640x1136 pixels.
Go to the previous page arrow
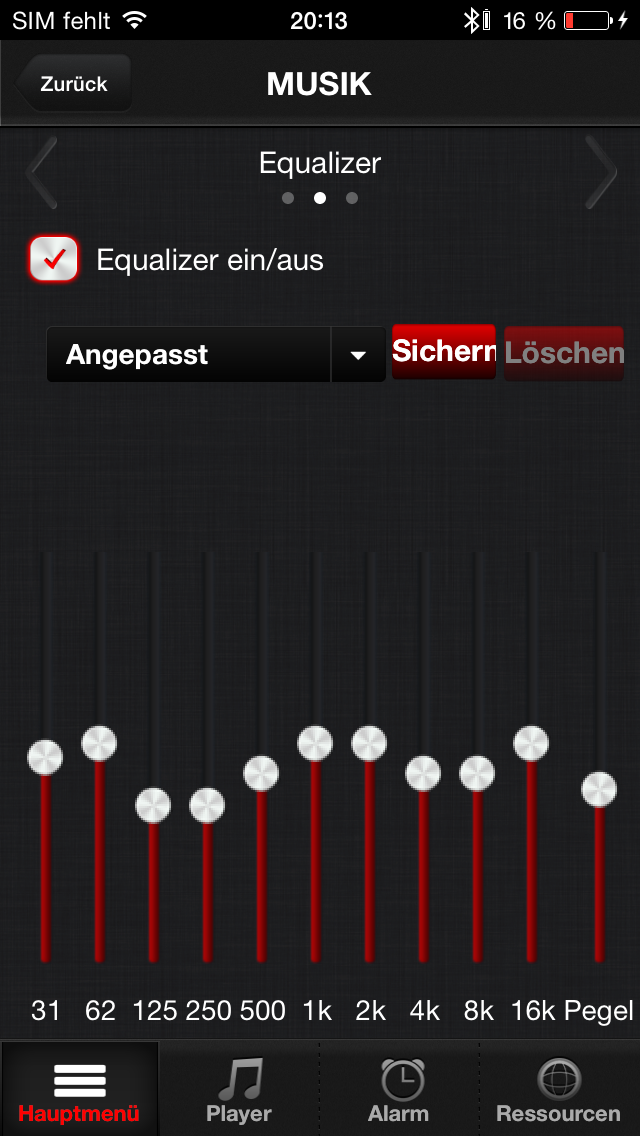(x=41, y=172)
